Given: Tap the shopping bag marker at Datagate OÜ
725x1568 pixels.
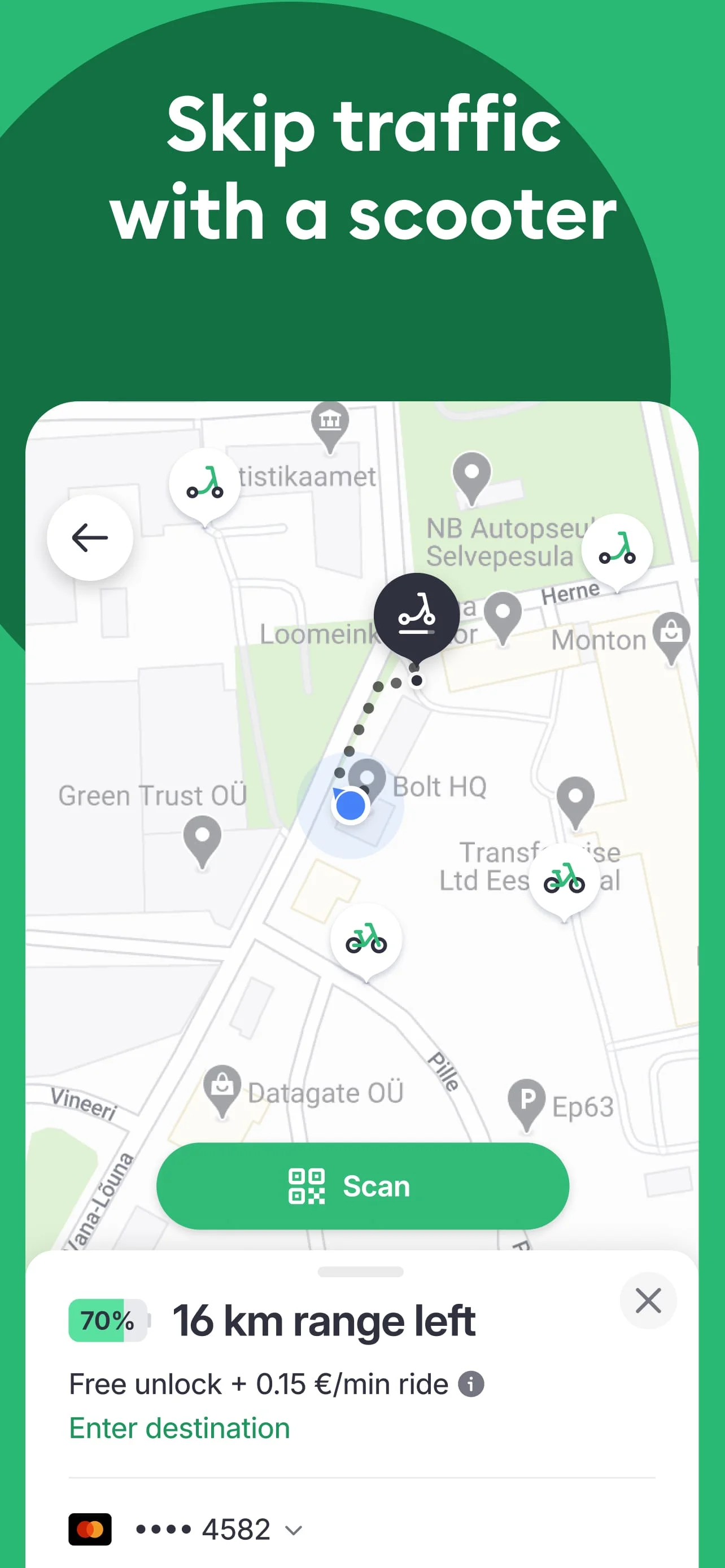Looking at the screenshot, I should tap(223, 1086).
